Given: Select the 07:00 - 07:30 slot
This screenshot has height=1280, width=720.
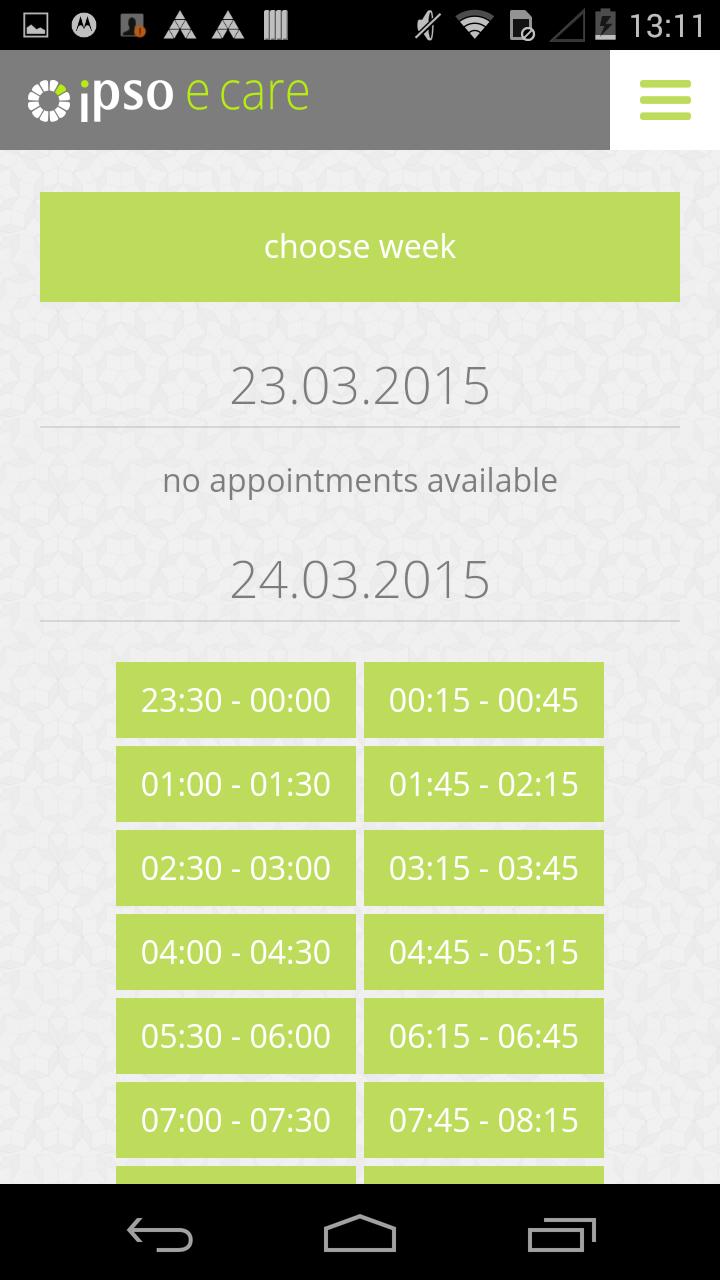Looking at the screenshot, I should (236, 1120).
